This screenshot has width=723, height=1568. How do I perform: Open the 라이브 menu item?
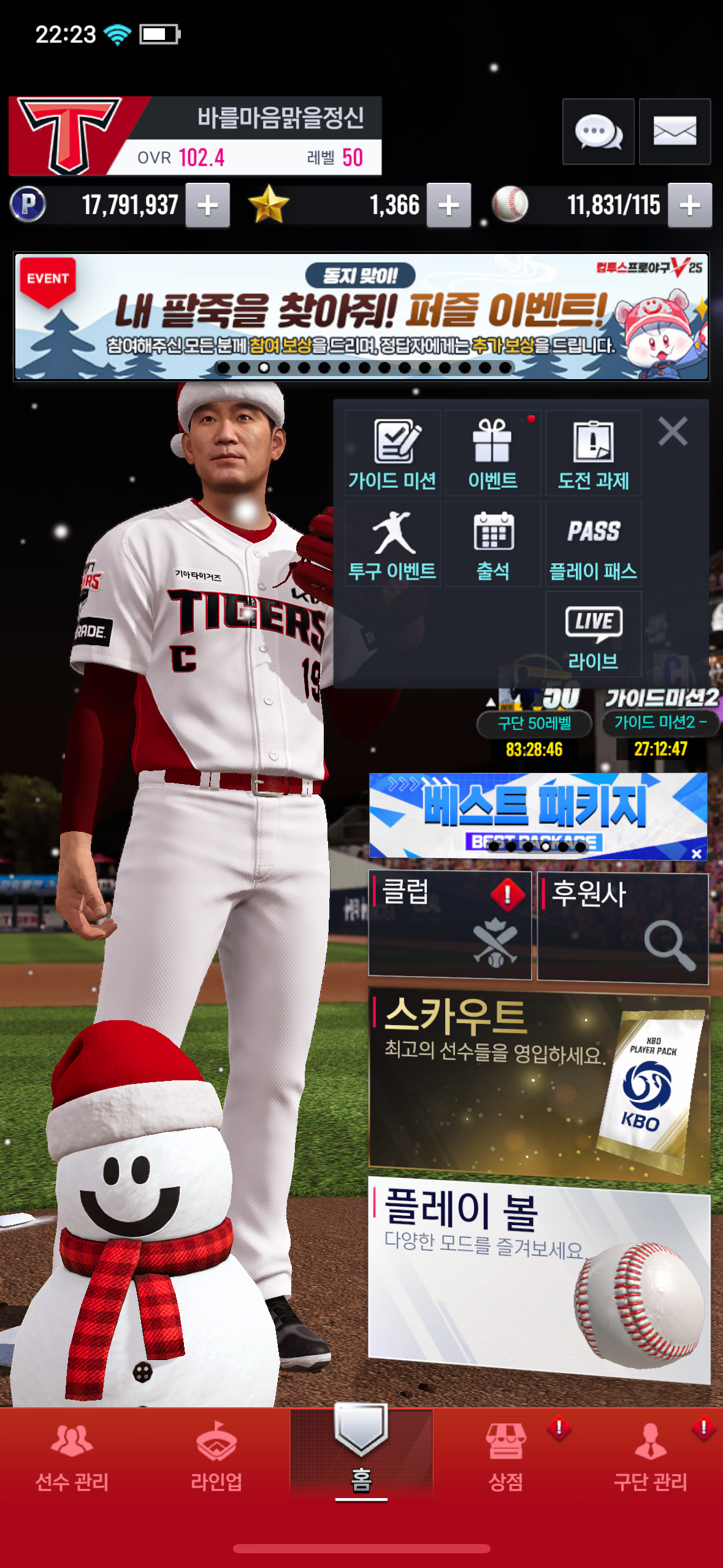pos(593,634)
